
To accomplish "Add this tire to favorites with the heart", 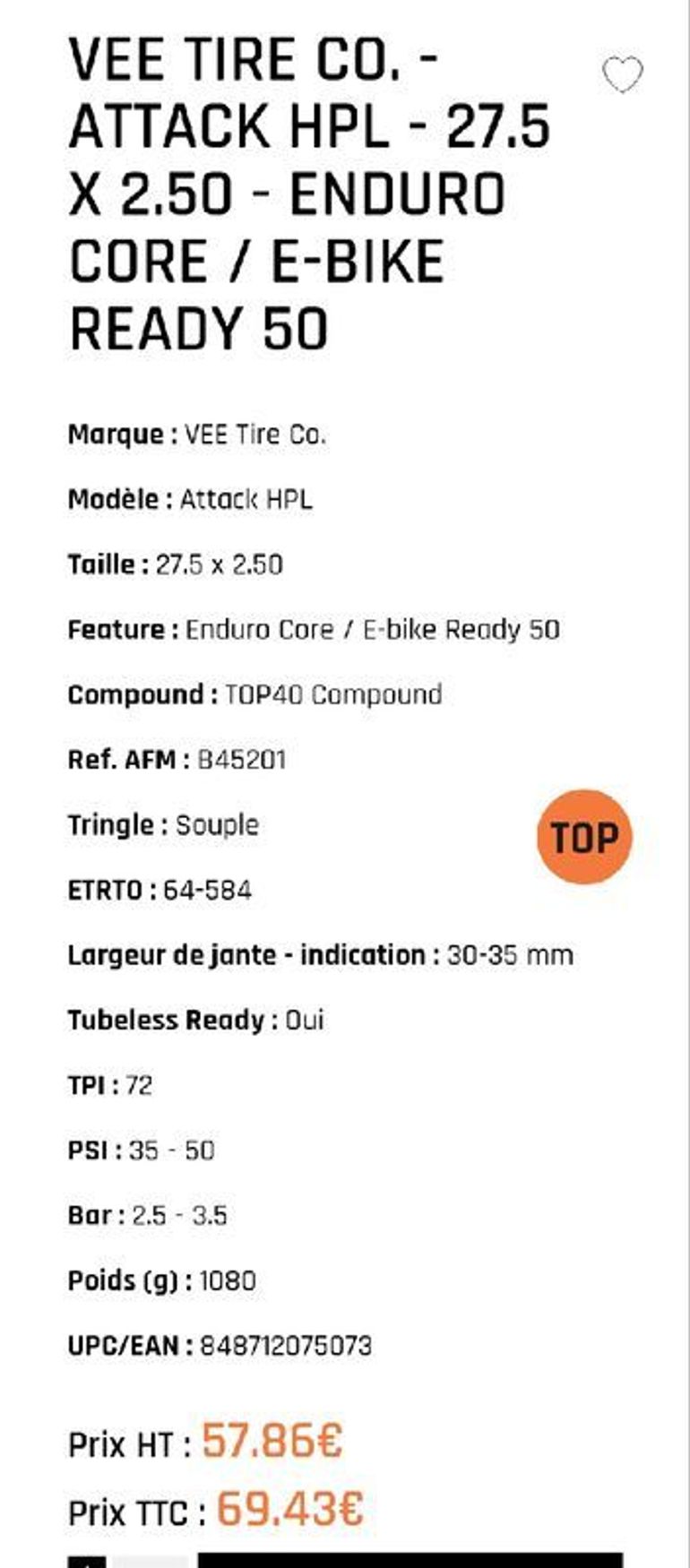I will 623,74.
